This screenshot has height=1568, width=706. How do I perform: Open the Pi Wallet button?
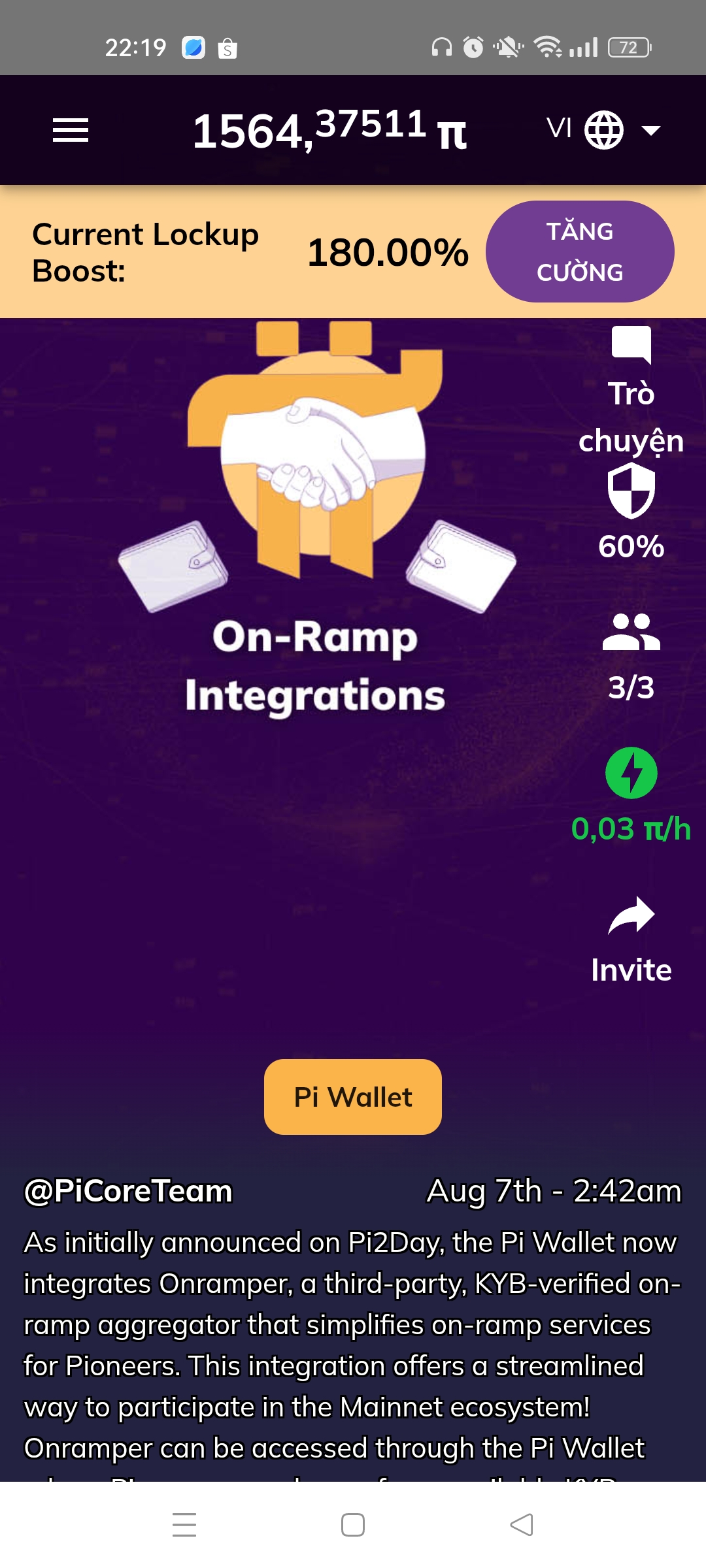tap(353, 1097)
